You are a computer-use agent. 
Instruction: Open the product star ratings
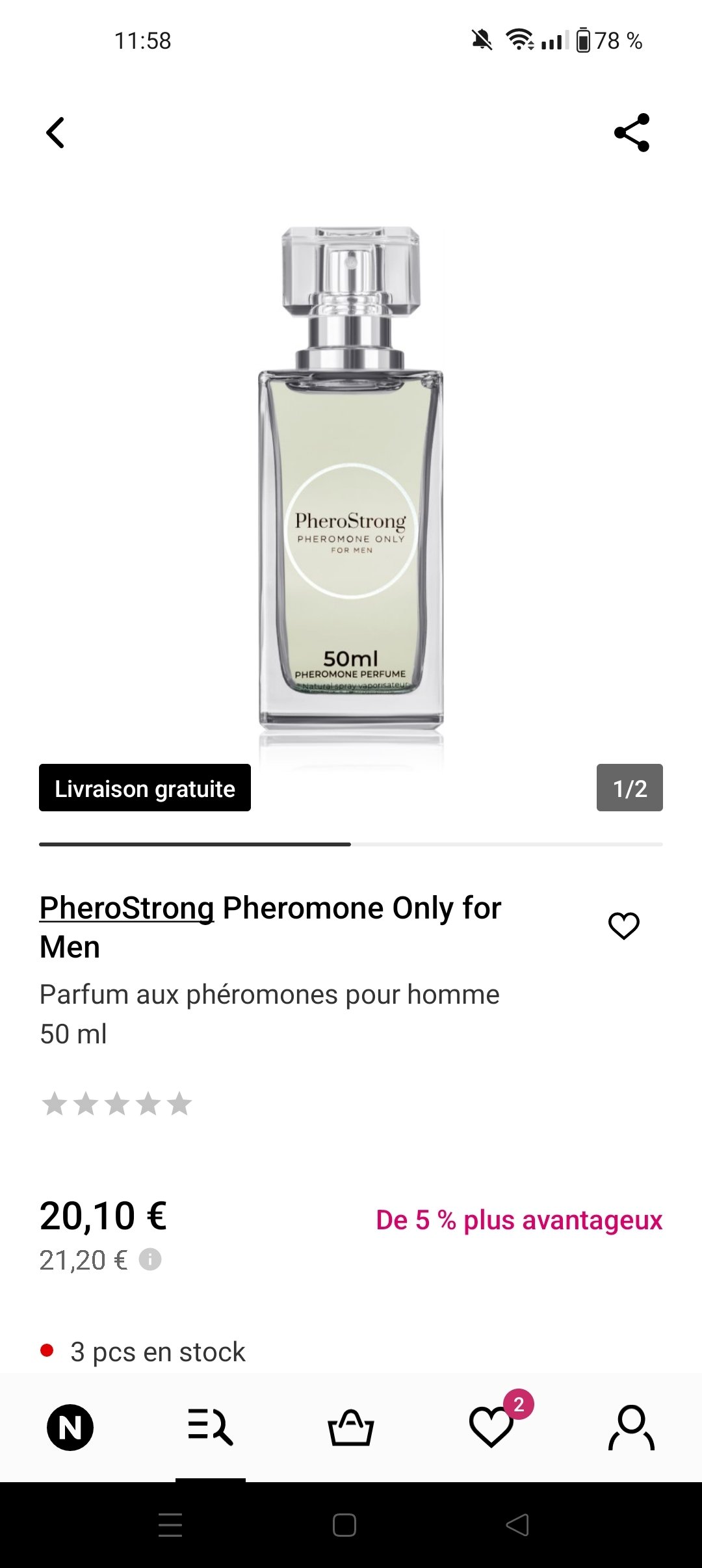[x=117, y=1104]
